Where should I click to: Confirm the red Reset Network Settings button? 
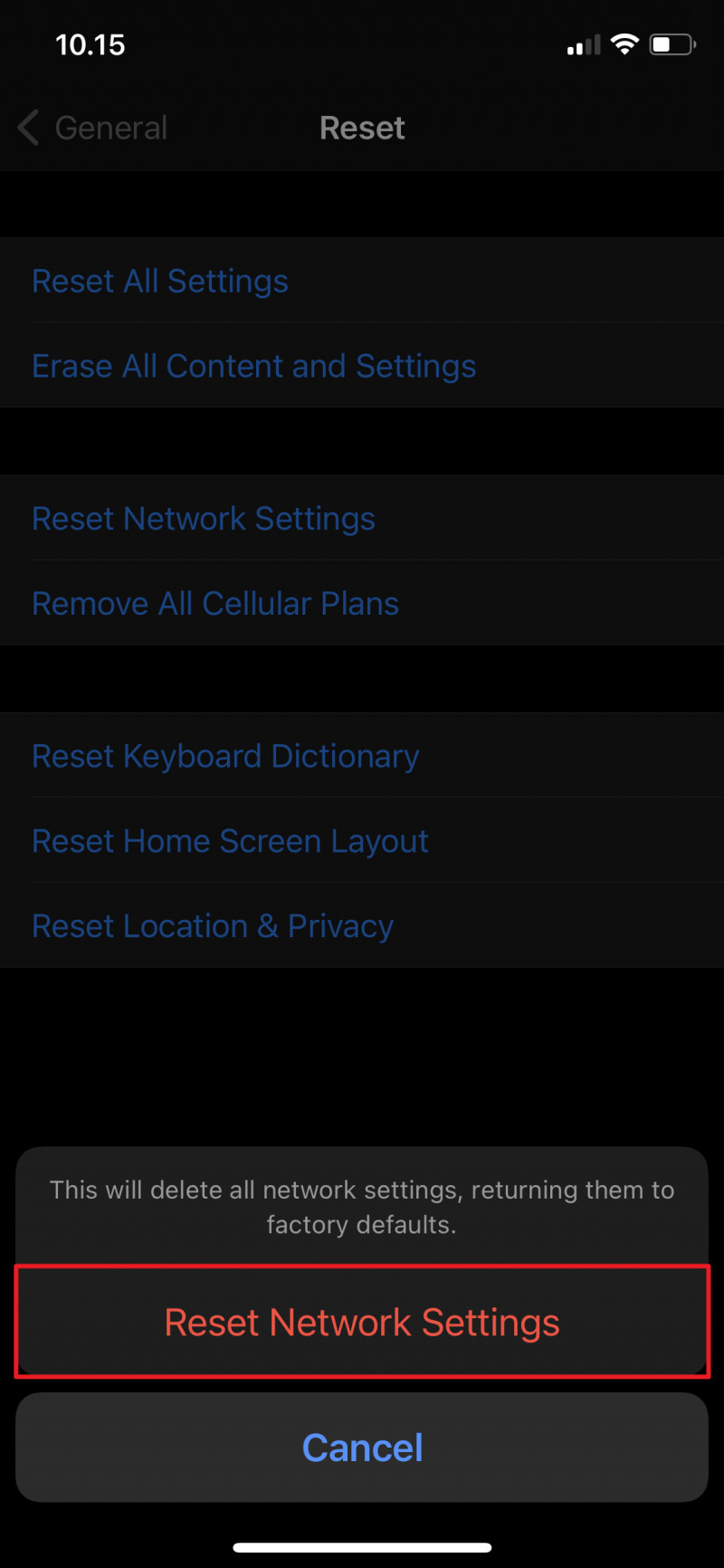coord(362,1323)
